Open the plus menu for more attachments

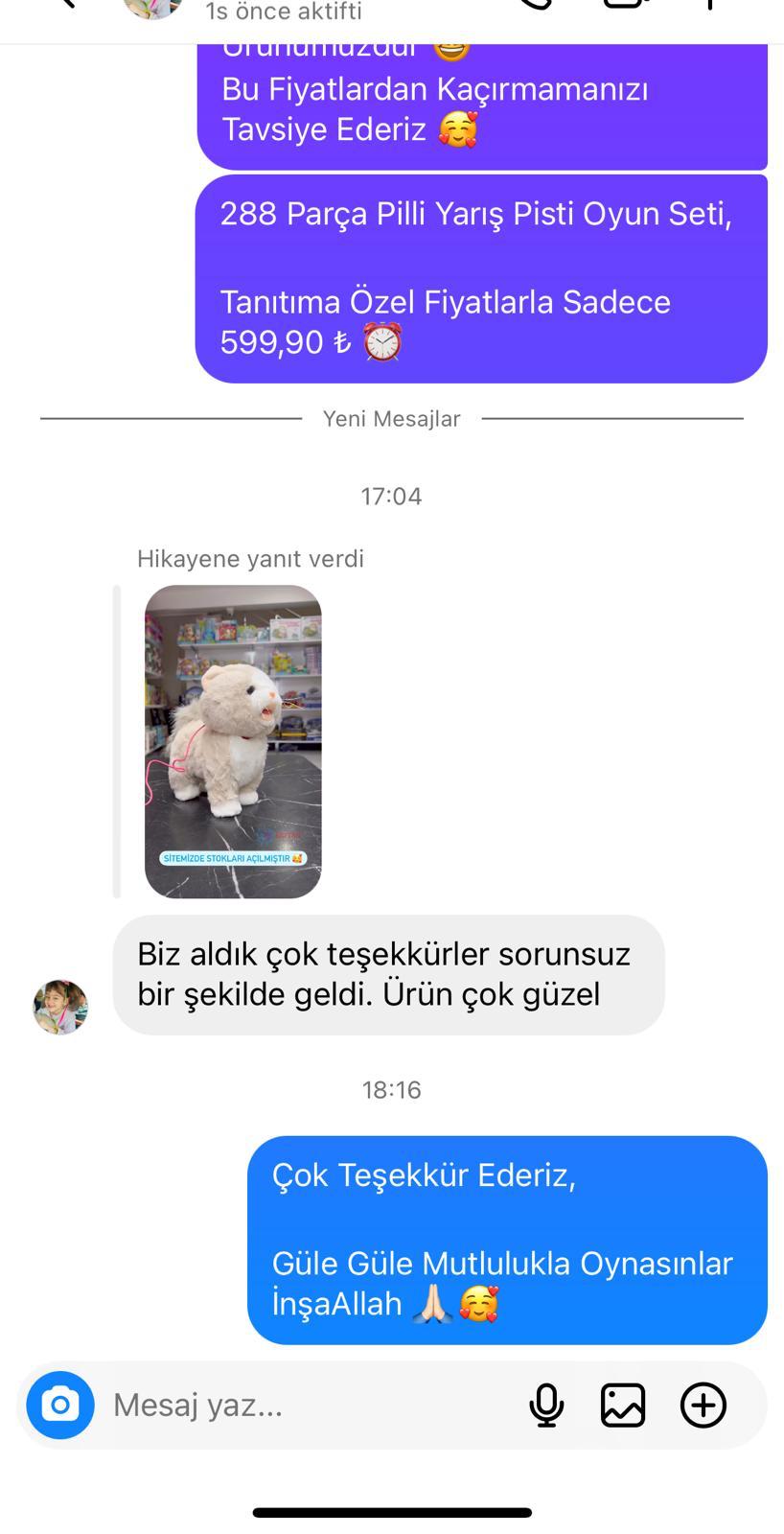[703, 1406]
